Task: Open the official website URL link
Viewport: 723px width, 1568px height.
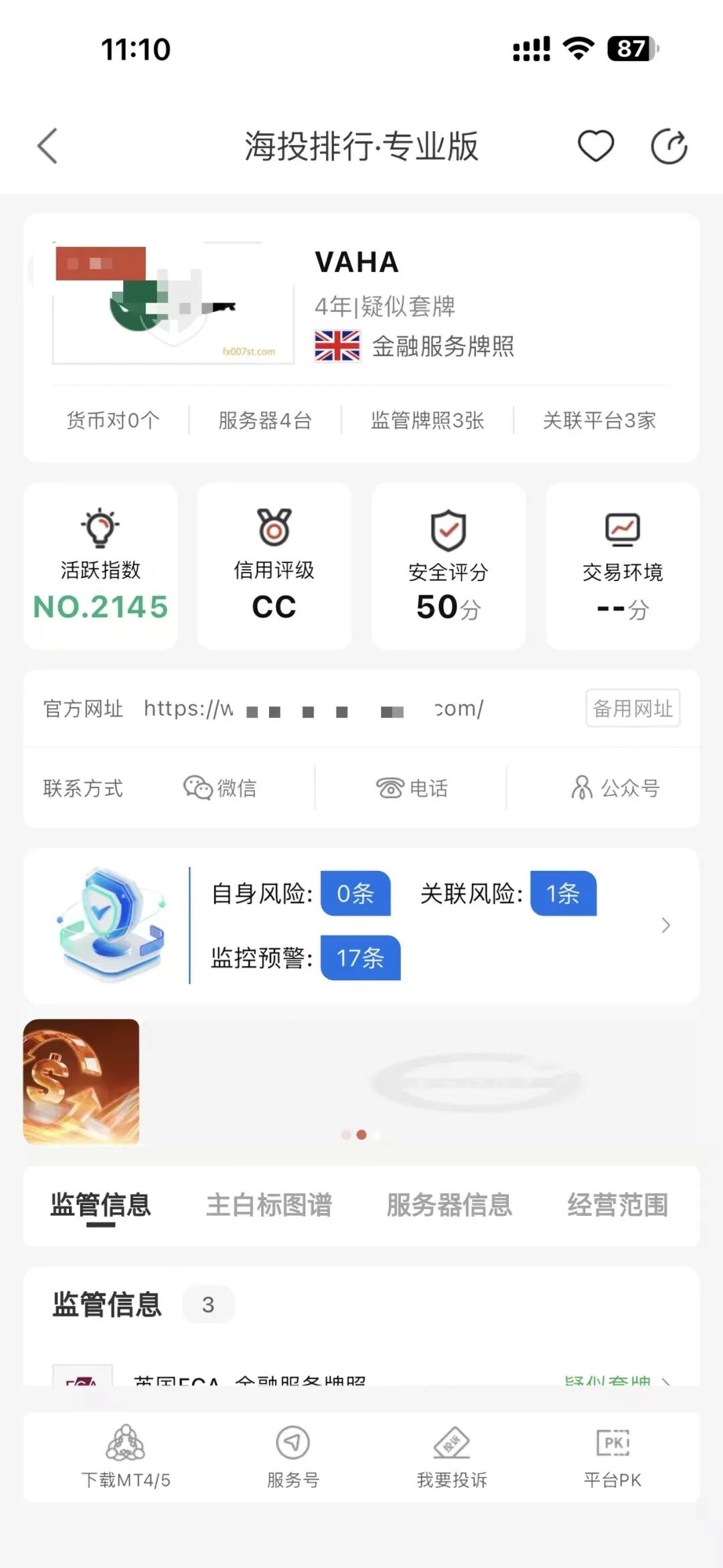Action: tap(315, 709)
